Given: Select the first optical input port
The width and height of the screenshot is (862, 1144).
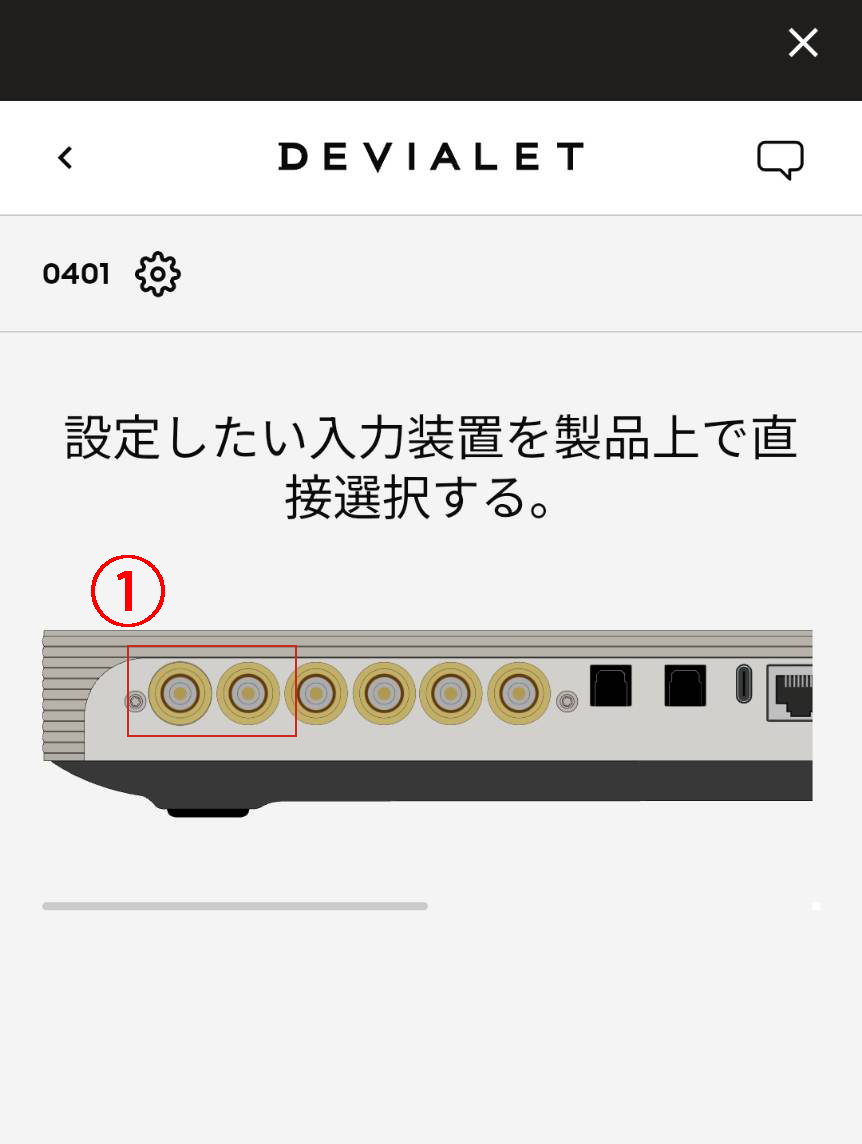Looking at the screenshot, I should coord(610,687).
